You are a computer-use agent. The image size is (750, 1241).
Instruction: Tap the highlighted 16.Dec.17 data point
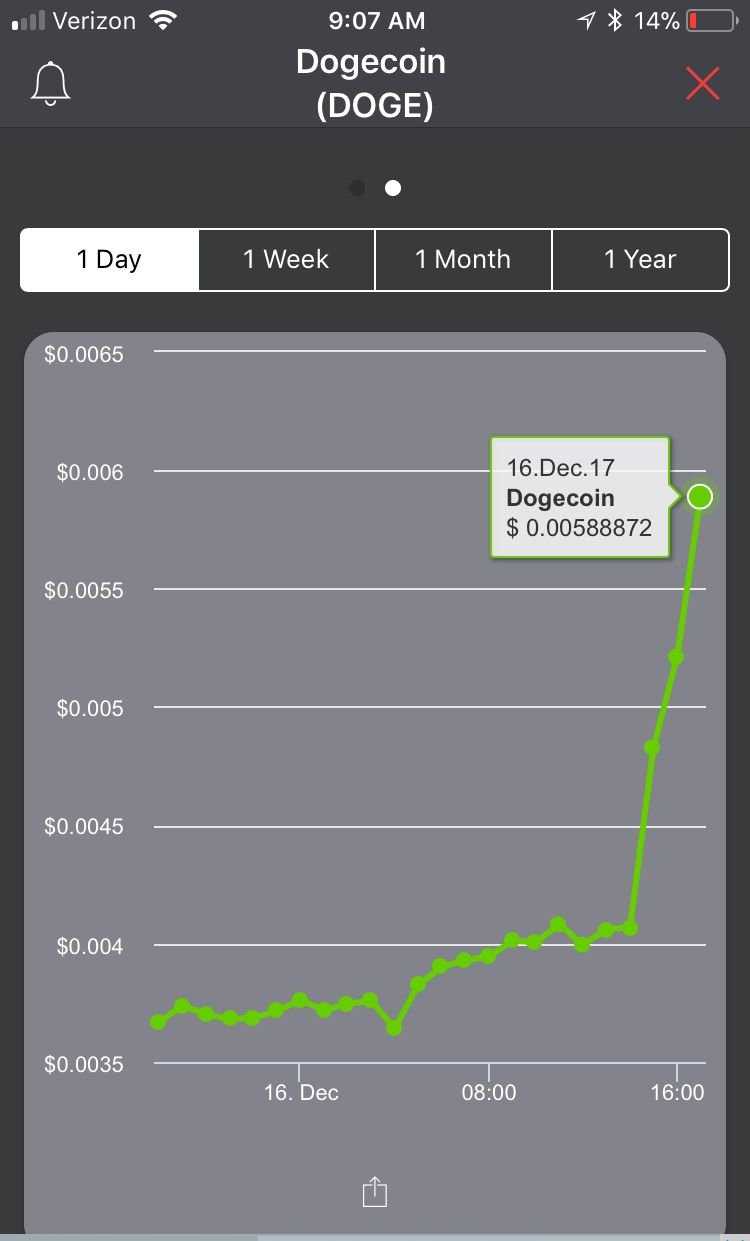click(700, 496)
